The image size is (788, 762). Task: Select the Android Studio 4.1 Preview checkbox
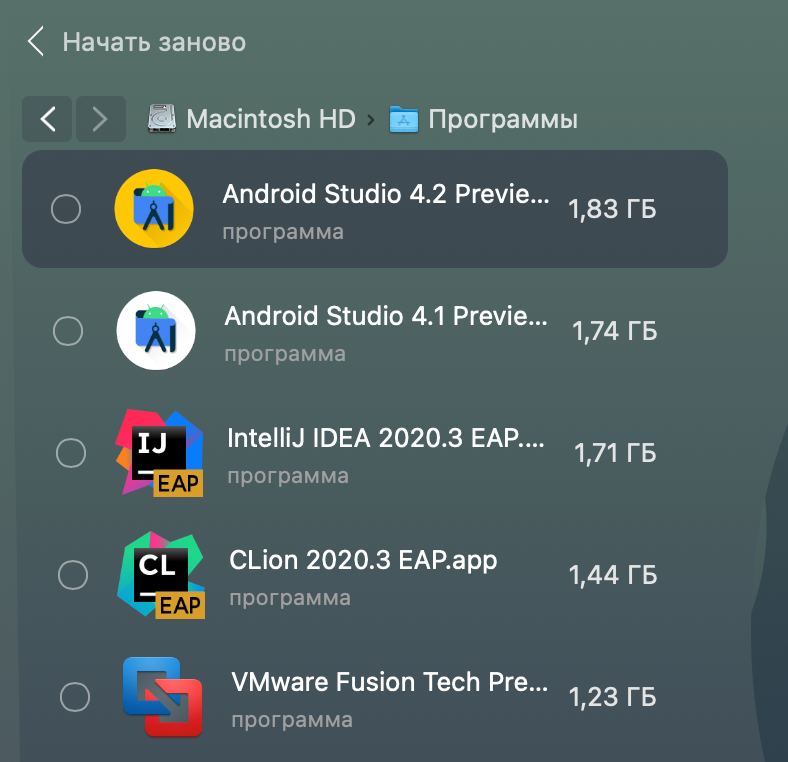point(68,330)
